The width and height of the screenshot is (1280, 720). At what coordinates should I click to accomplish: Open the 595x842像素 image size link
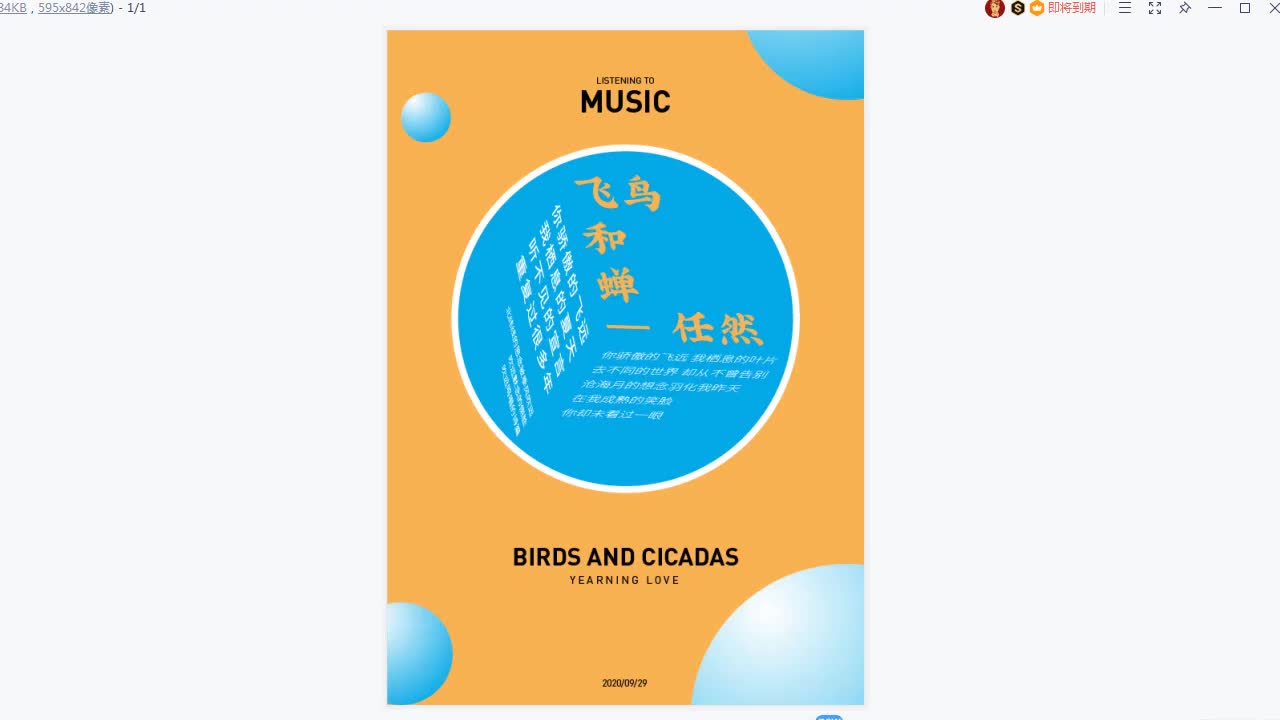(x=75, y=8)
